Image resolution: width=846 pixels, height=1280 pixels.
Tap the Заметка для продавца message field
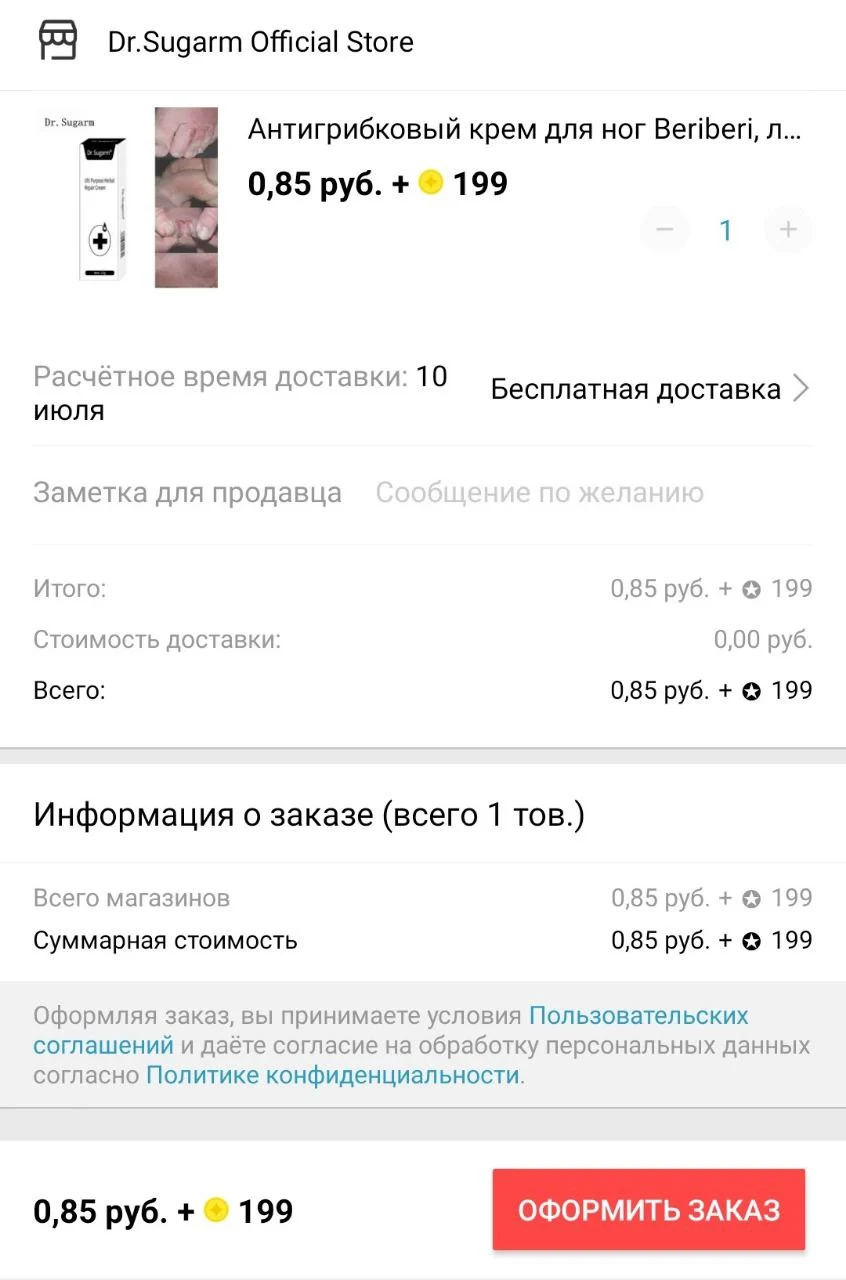[539, 493]
